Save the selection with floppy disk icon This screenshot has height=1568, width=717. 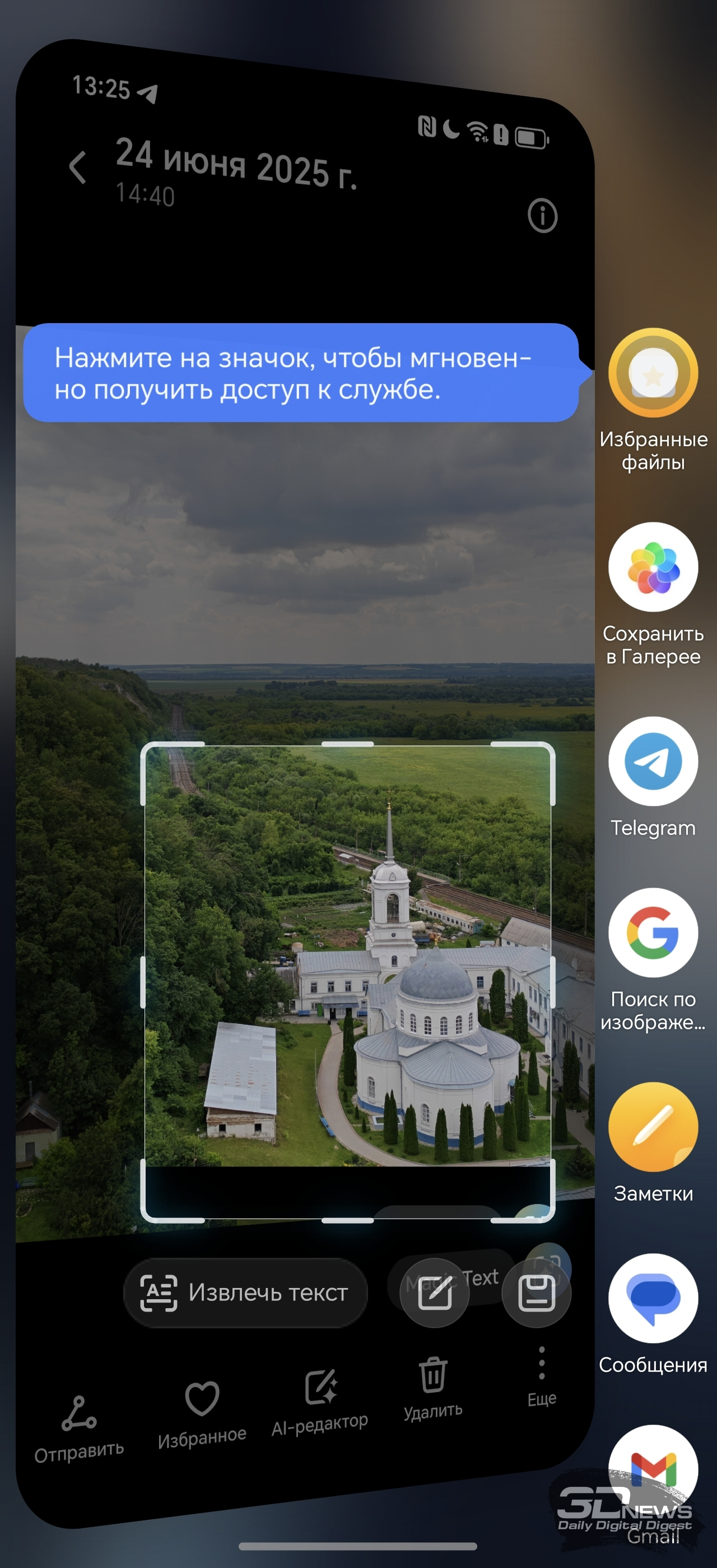coord(536,1293)
